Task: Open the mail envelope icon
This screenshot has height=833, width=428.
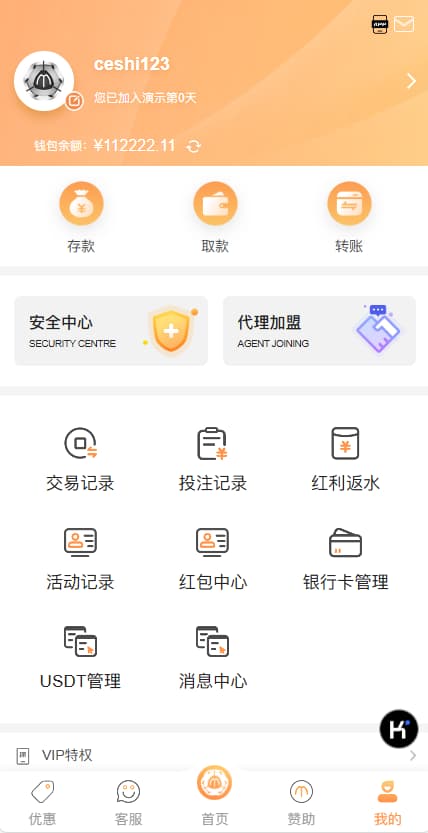Action: coord(404,24)
